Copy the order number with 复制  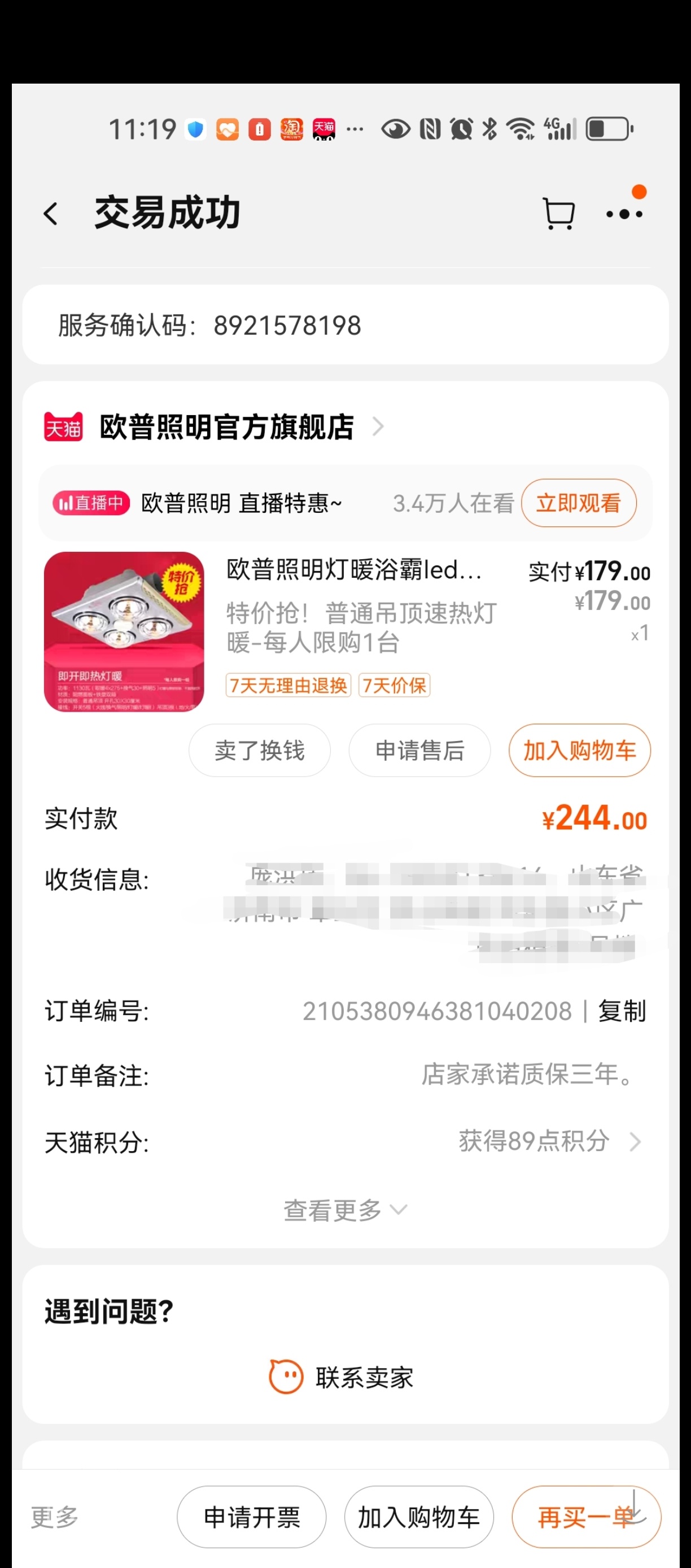[621, 1011]
